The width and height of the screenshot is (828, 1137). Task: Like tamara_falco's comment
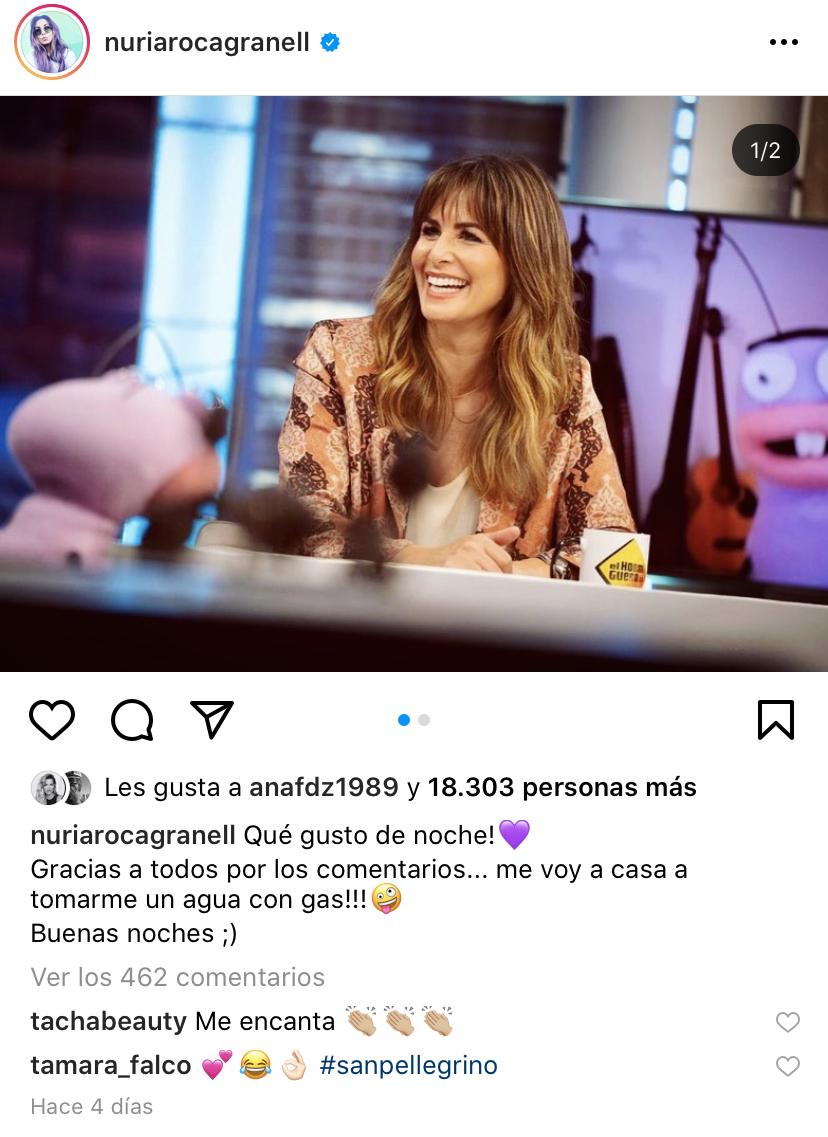[x=788, y=1067]
